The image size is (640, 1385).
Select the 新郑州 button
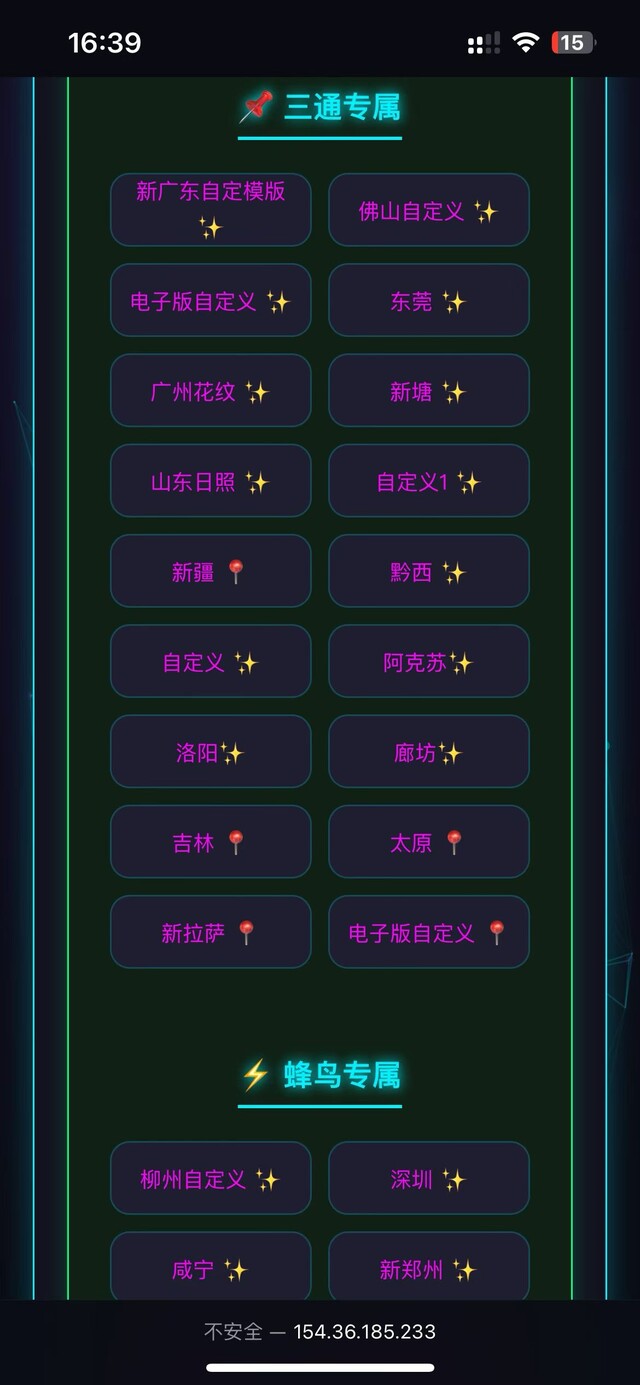pyautogui.click(x=428, y=1268)
